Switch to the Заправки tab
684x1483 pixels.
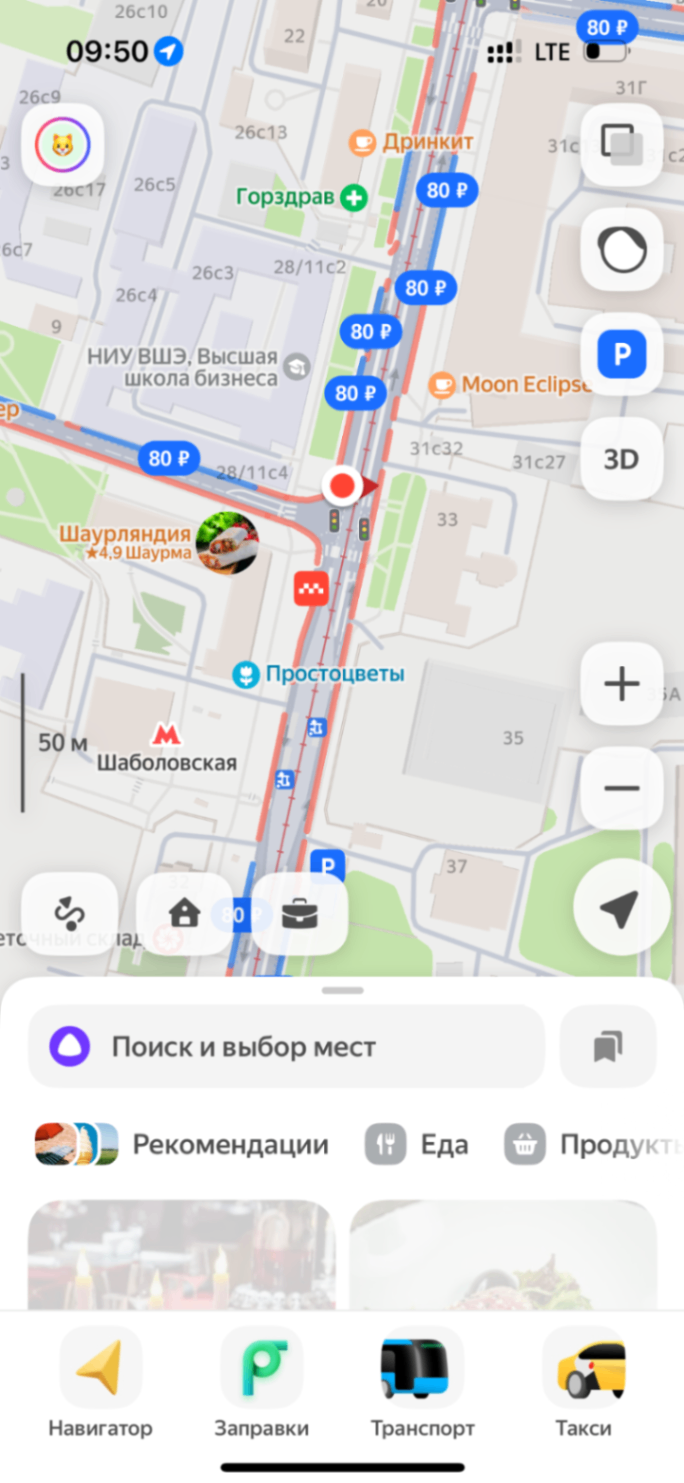[x=261, y=1381]
